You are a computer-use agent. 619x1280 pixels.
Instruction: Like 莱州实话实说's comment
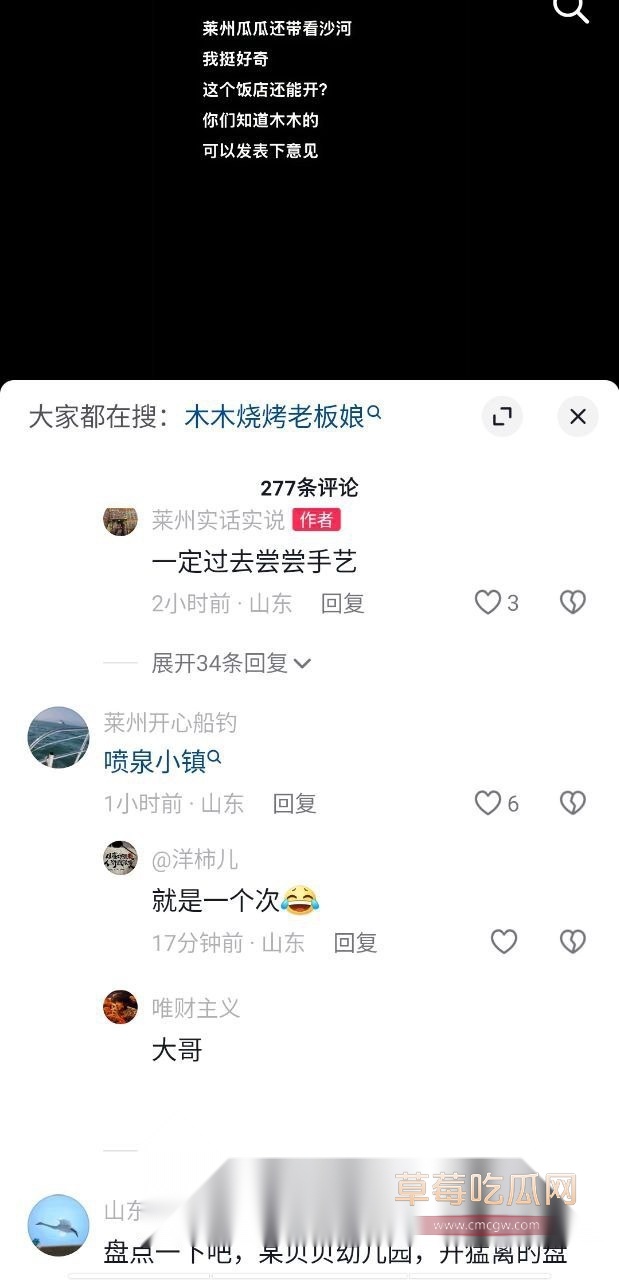488,602
